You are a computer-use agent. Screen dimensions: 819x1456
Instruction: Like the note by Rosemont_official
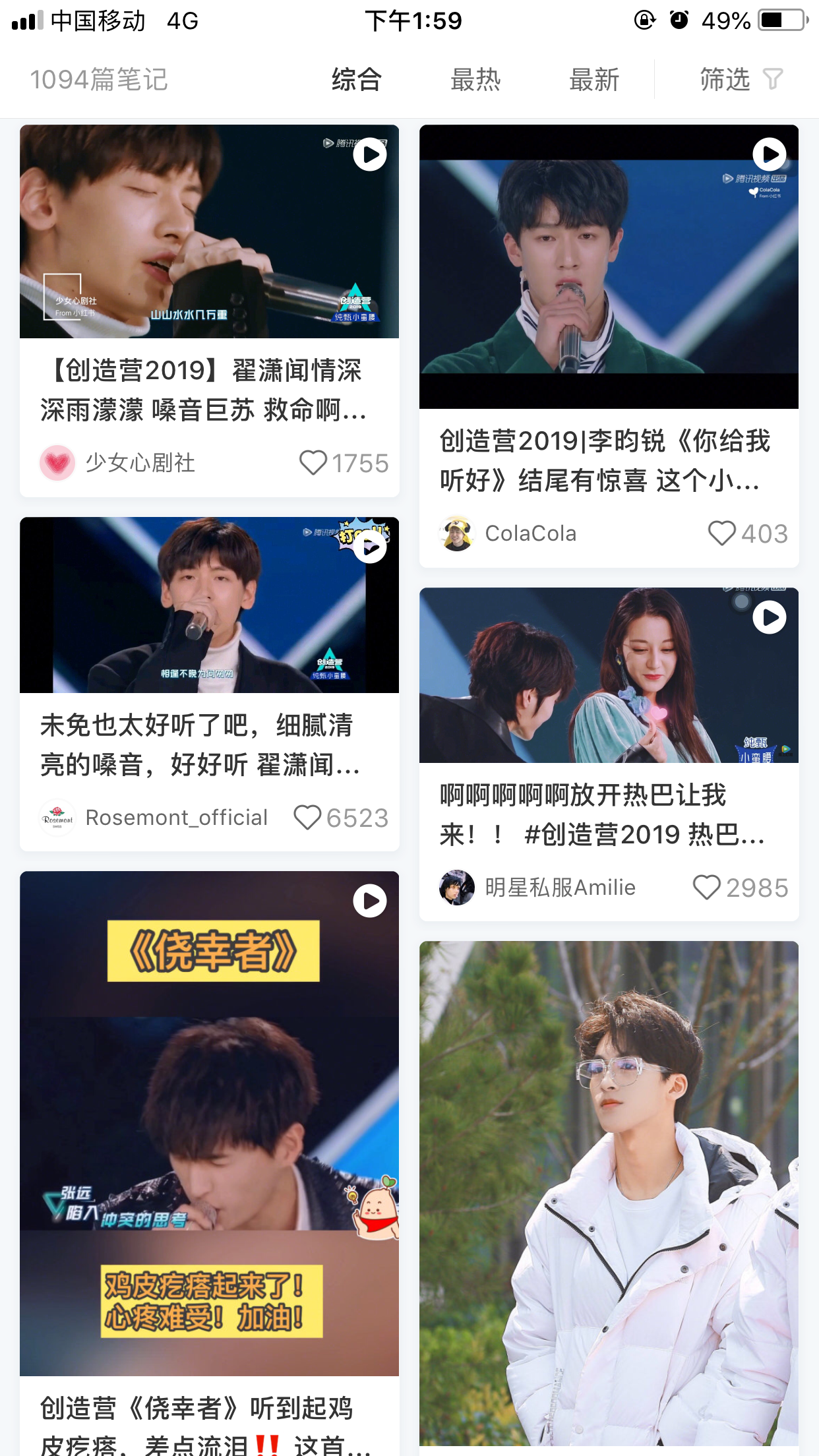307,818
